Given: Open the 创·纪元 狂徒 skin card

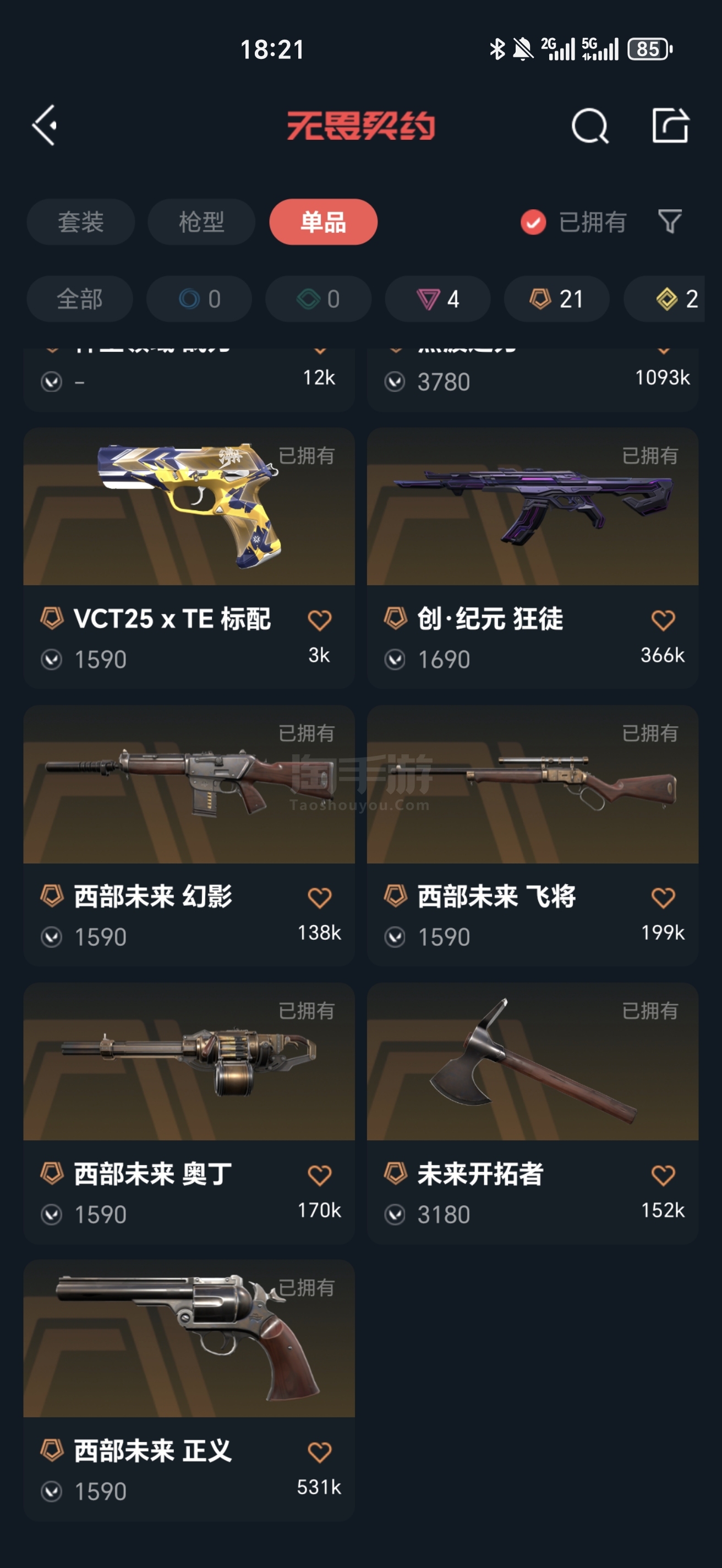Looking at the screenshot, I should pos(532,558).
